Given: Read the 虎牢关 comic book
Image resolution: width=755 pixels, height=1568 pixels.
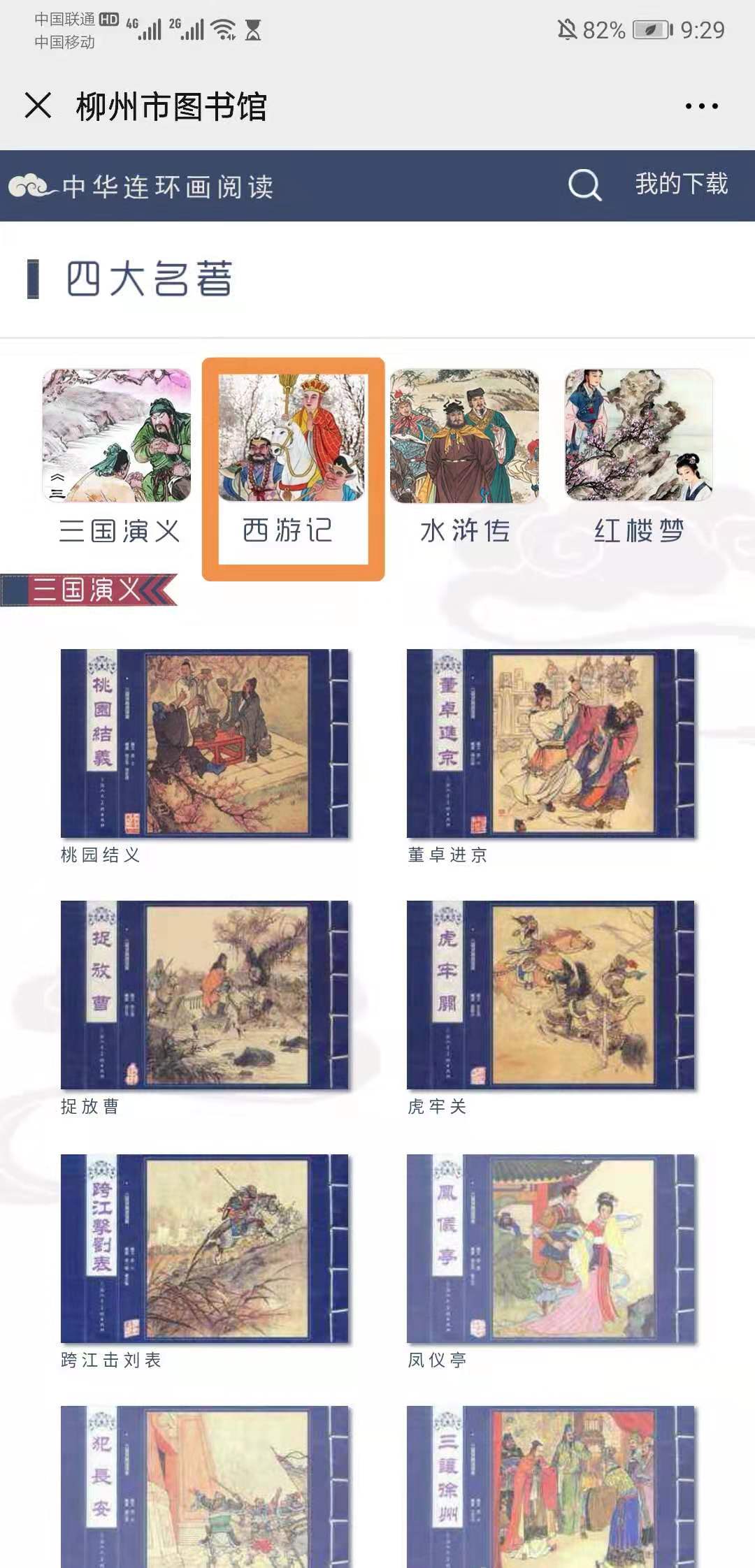Looking at the screenshot, I should click(551, 995).
